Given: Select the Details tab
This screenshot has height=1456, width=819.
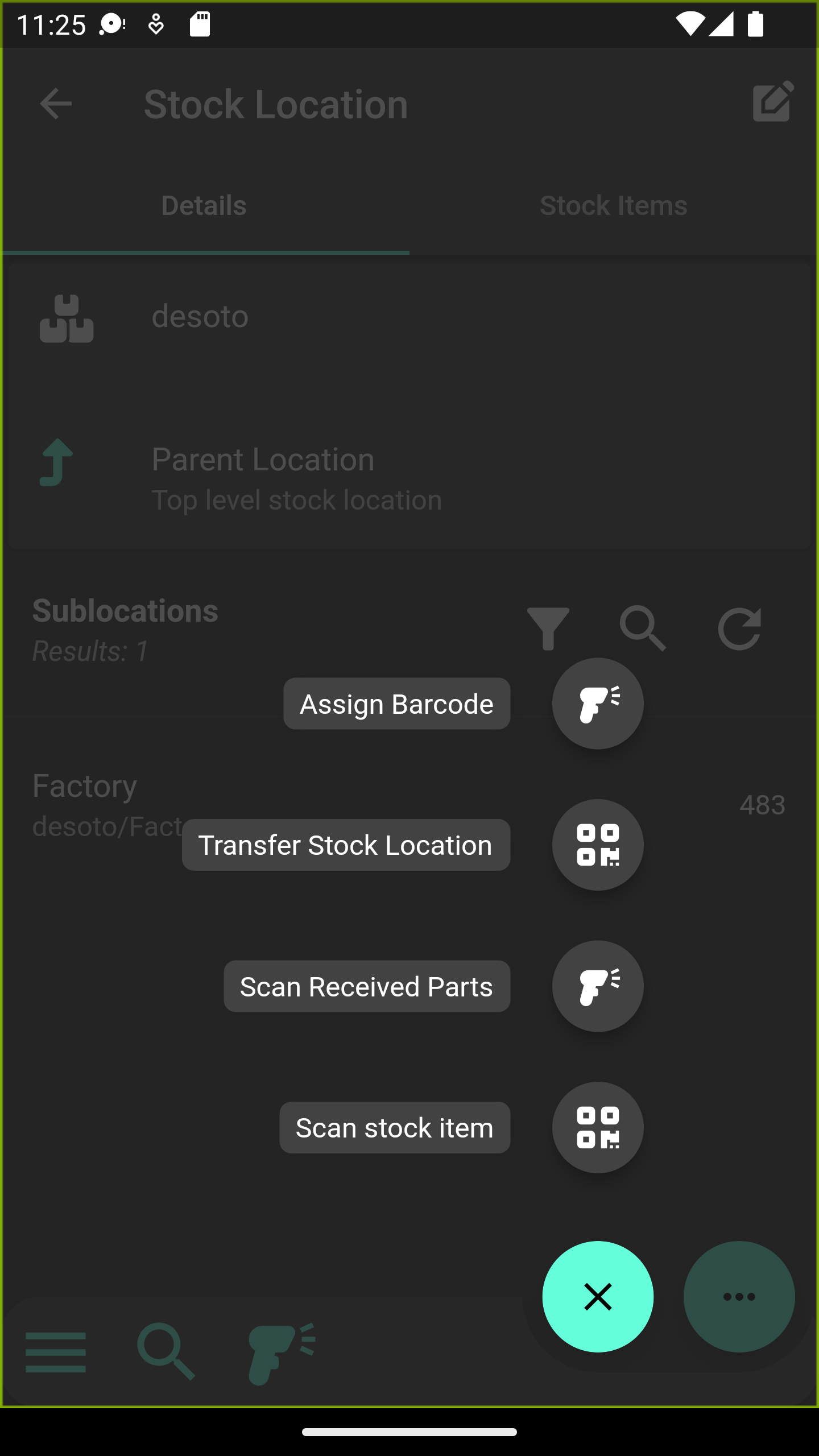Looking at the screenshot, I should 204,205.
